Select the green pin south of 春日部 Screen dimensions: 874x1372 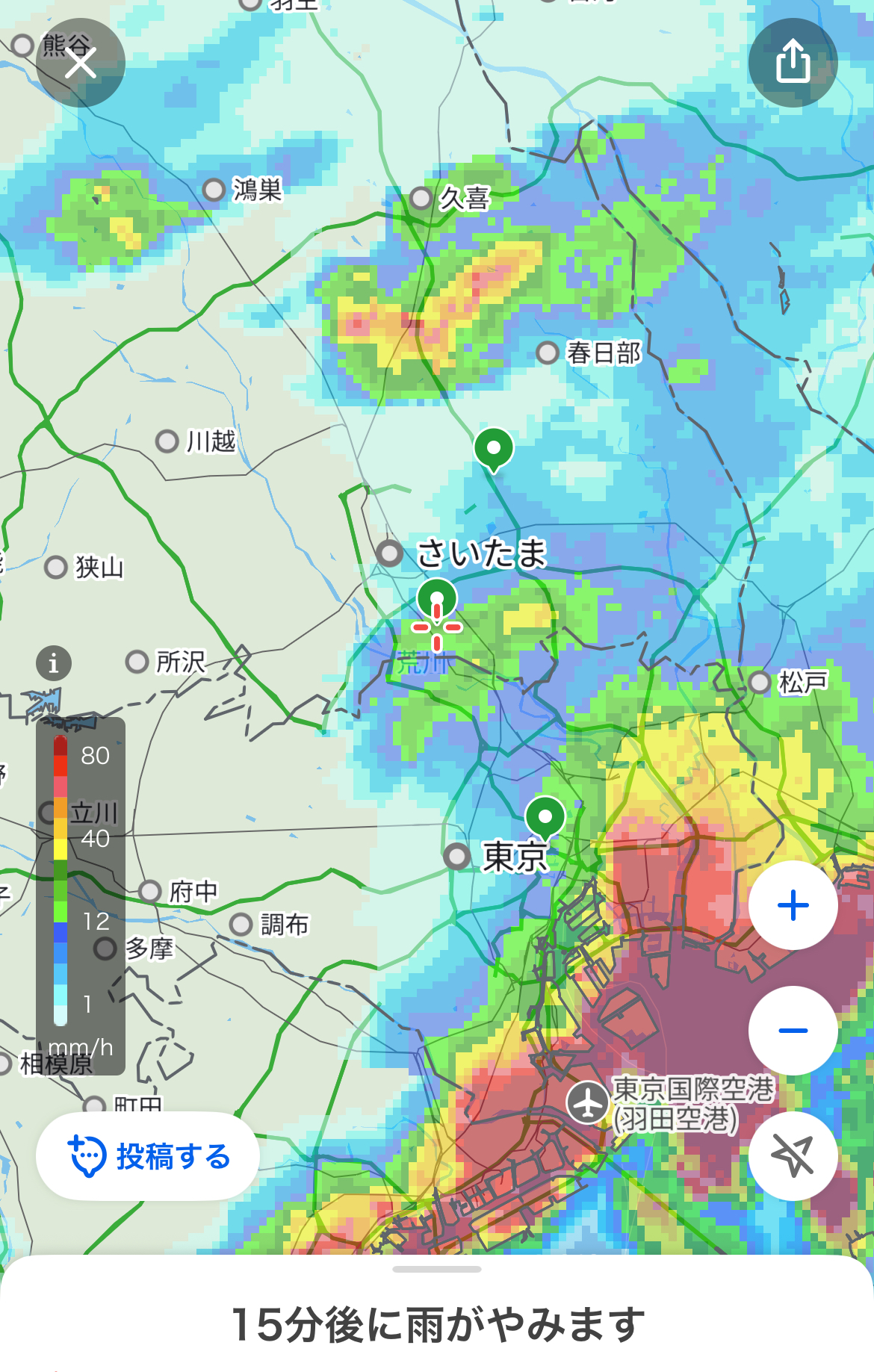click(494, 450)
